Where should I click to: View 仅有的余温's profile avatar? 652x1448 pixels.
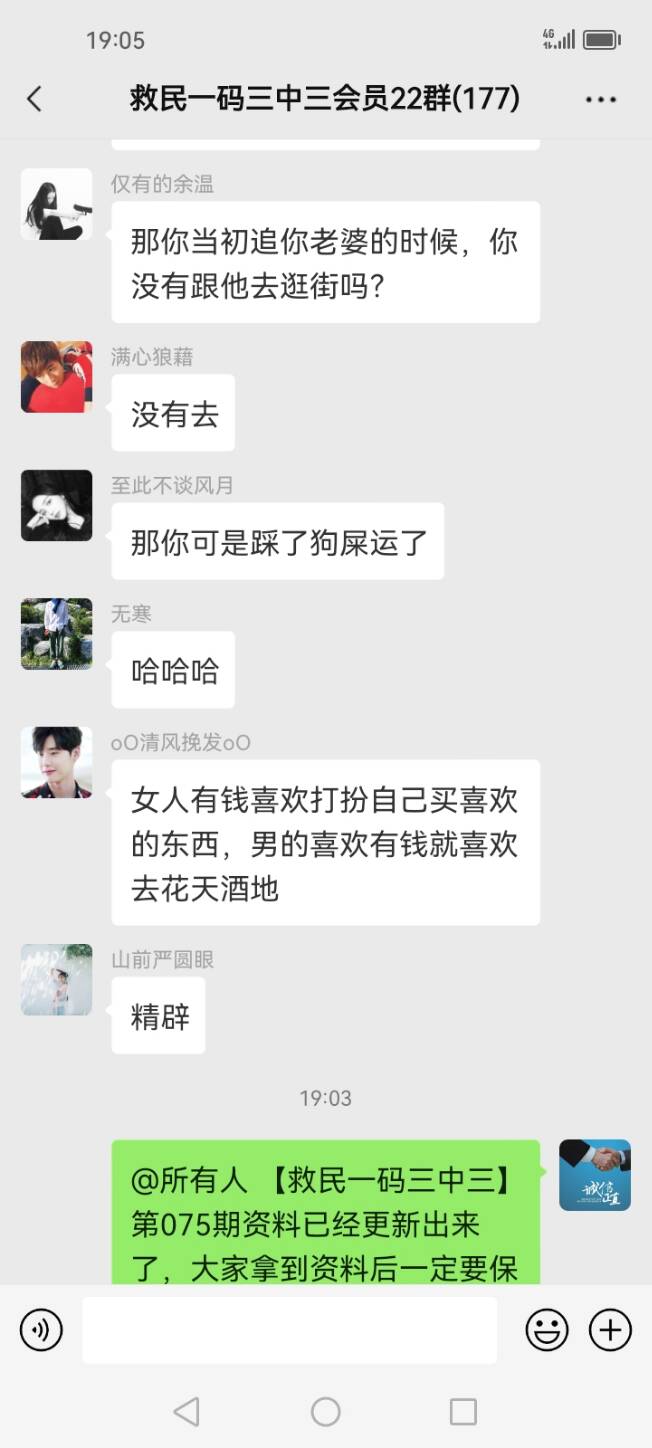pos(57,204)
